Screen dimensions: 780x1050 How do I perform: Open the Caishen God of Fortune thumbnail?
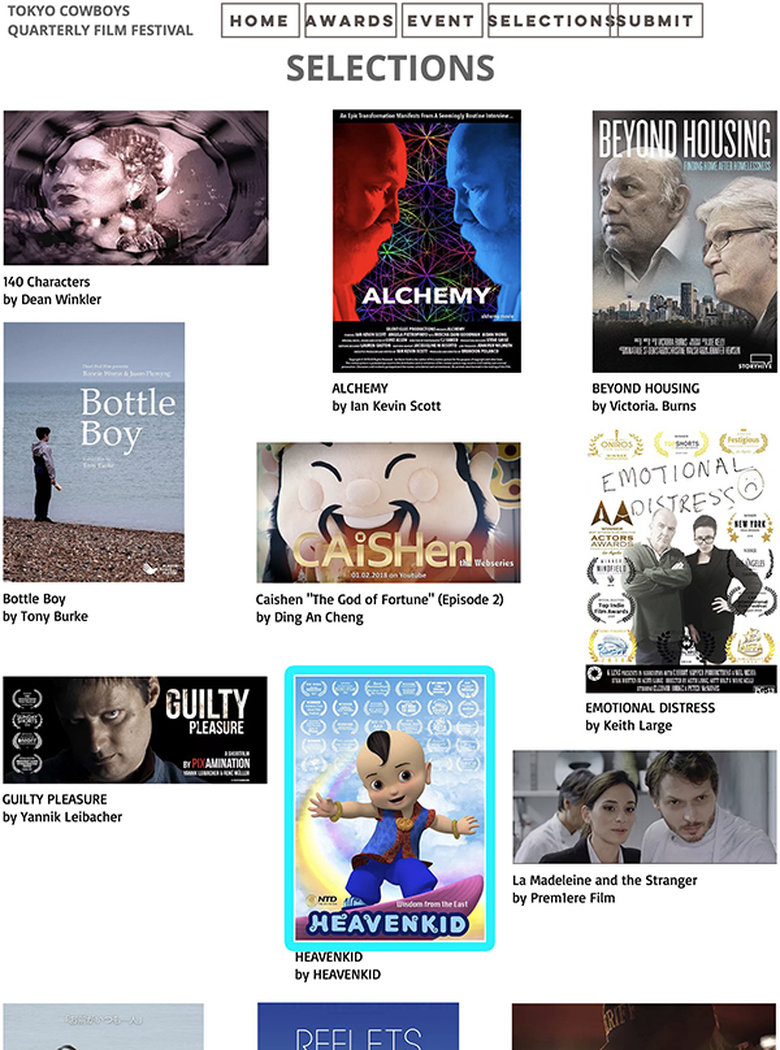388,512
